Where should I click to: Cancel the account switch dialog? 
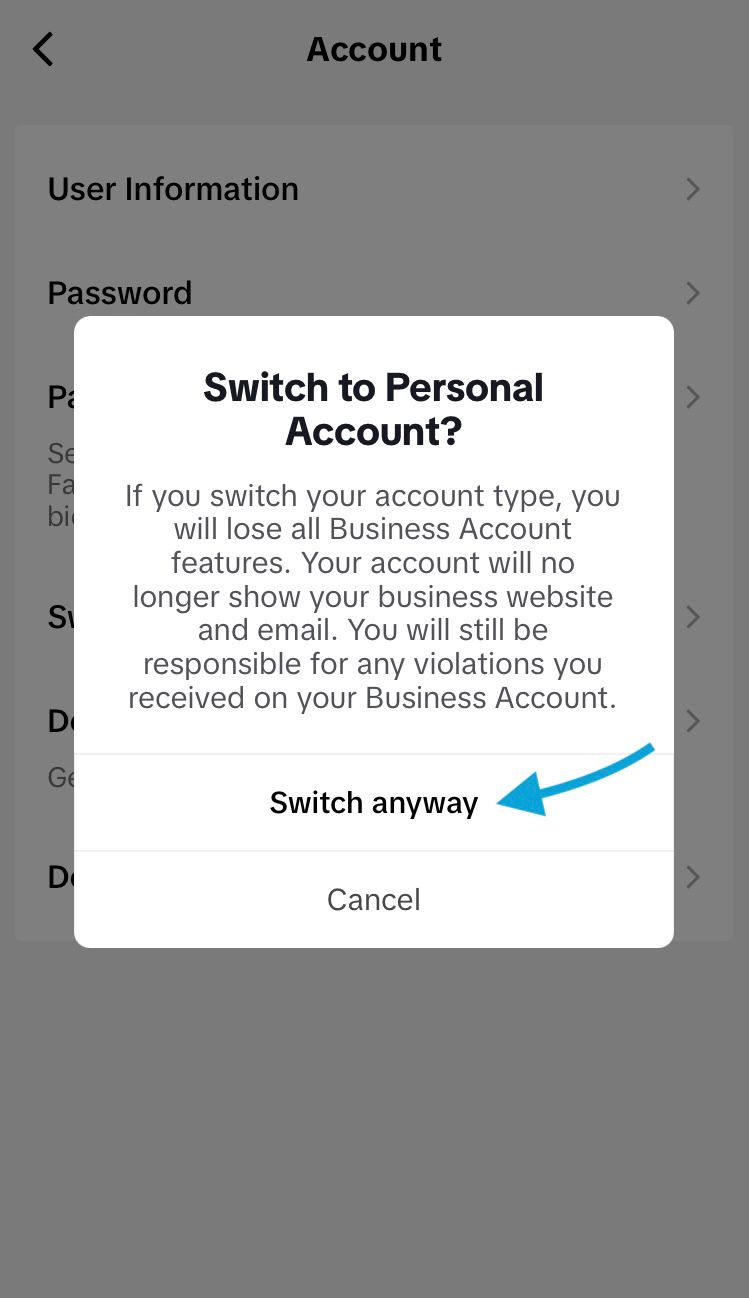[373, 899]
